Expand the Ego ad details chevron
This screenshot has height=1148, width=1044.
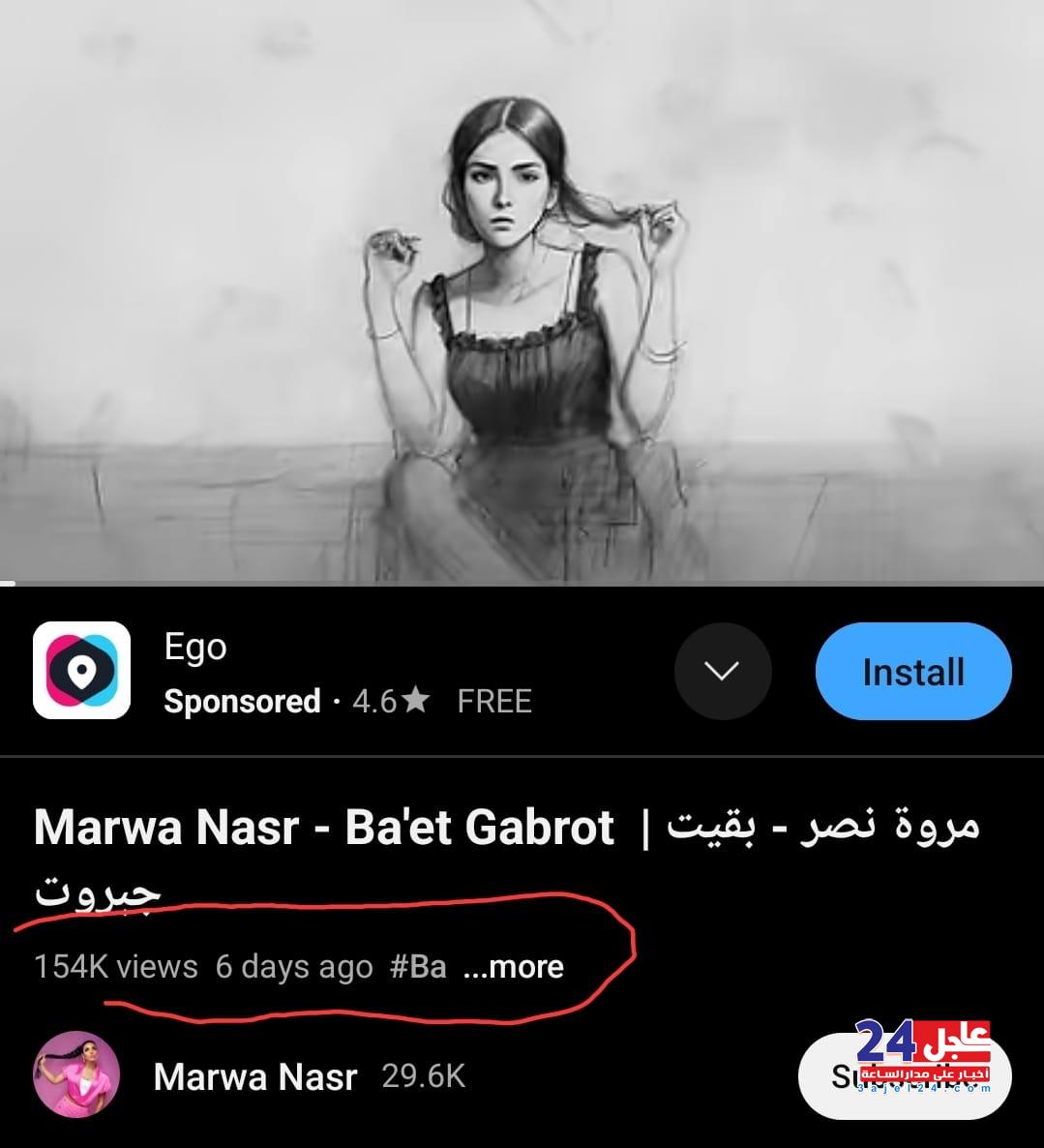click(x=722, y=671)
